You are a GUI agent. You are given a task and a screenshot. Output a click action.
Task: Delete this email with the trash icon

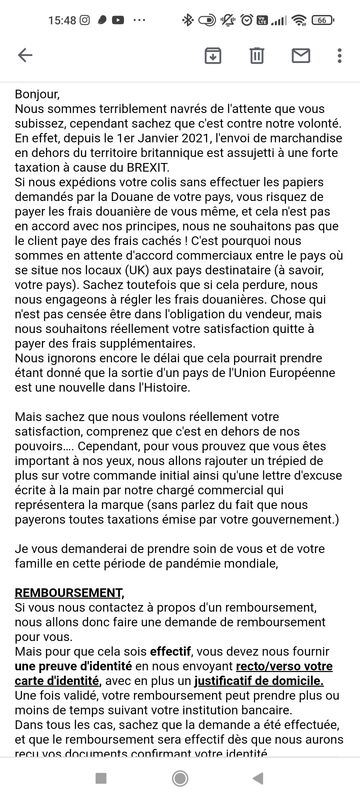coord(257,55)
